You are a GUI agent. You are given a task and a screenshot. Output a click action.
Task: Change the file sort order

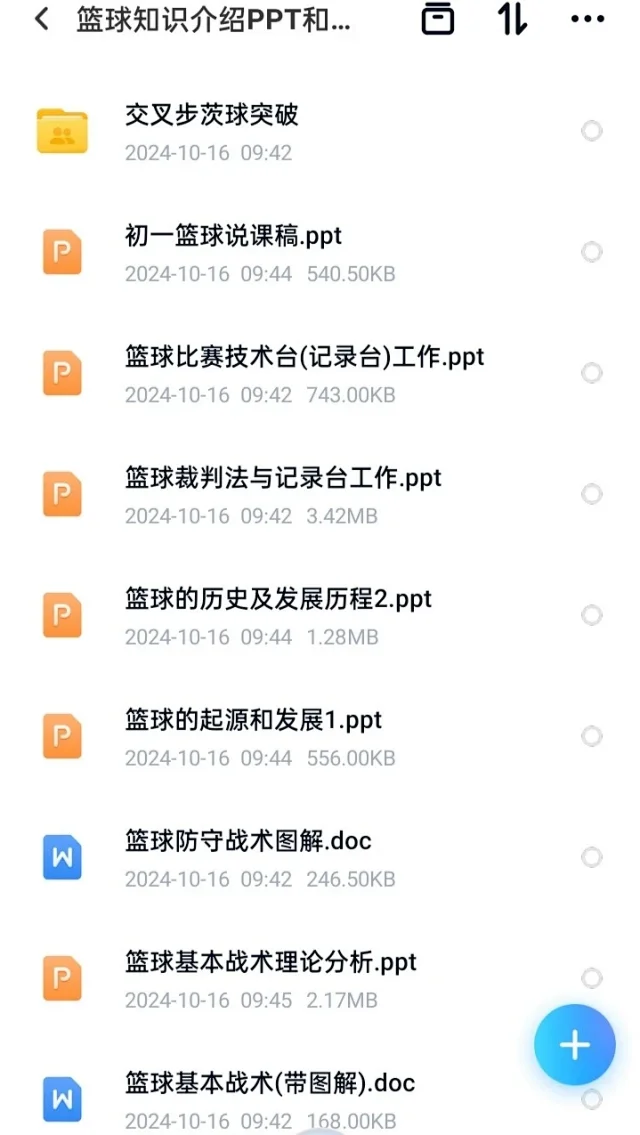[513, 19]
